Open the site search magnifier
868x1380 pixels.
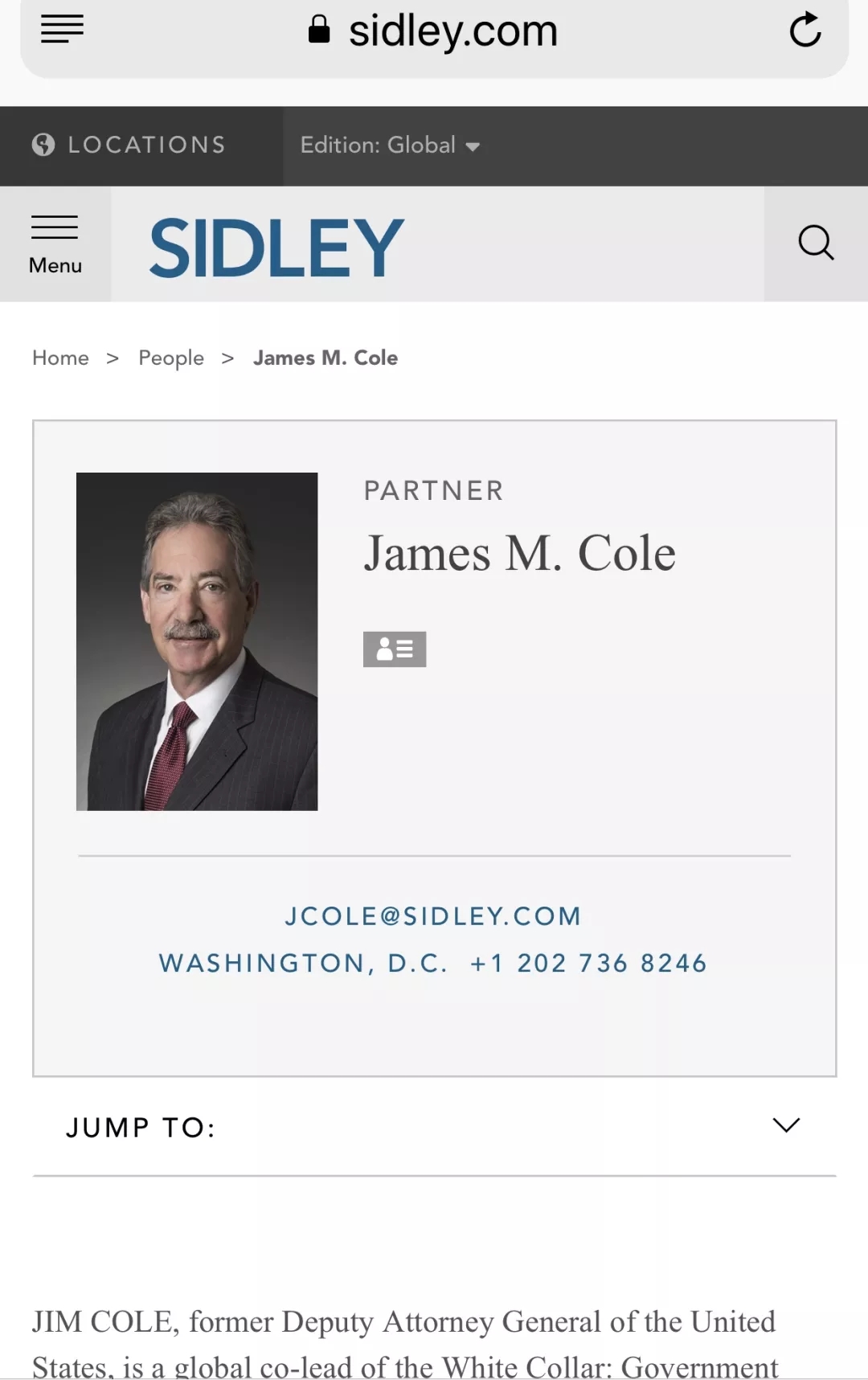[x=815, y=244]
